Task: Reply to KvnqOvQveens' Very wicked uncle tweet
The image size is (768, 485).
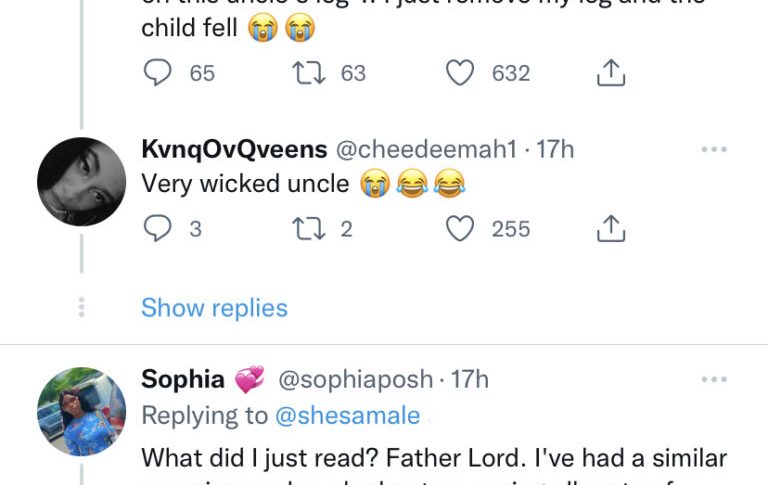Action: coord(158,229)
